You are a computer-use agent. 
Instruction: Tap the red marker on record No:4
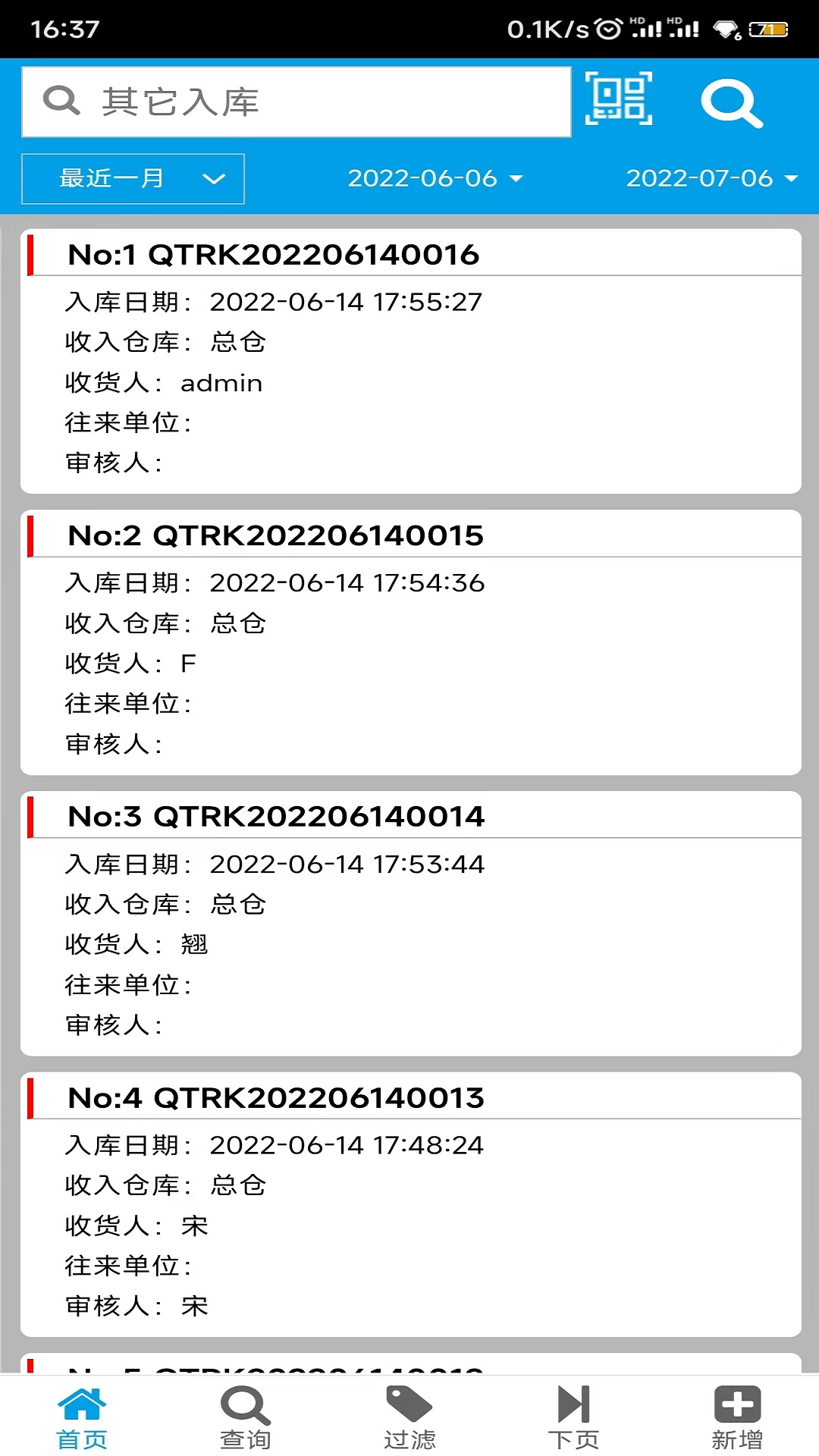[32, 1097]
